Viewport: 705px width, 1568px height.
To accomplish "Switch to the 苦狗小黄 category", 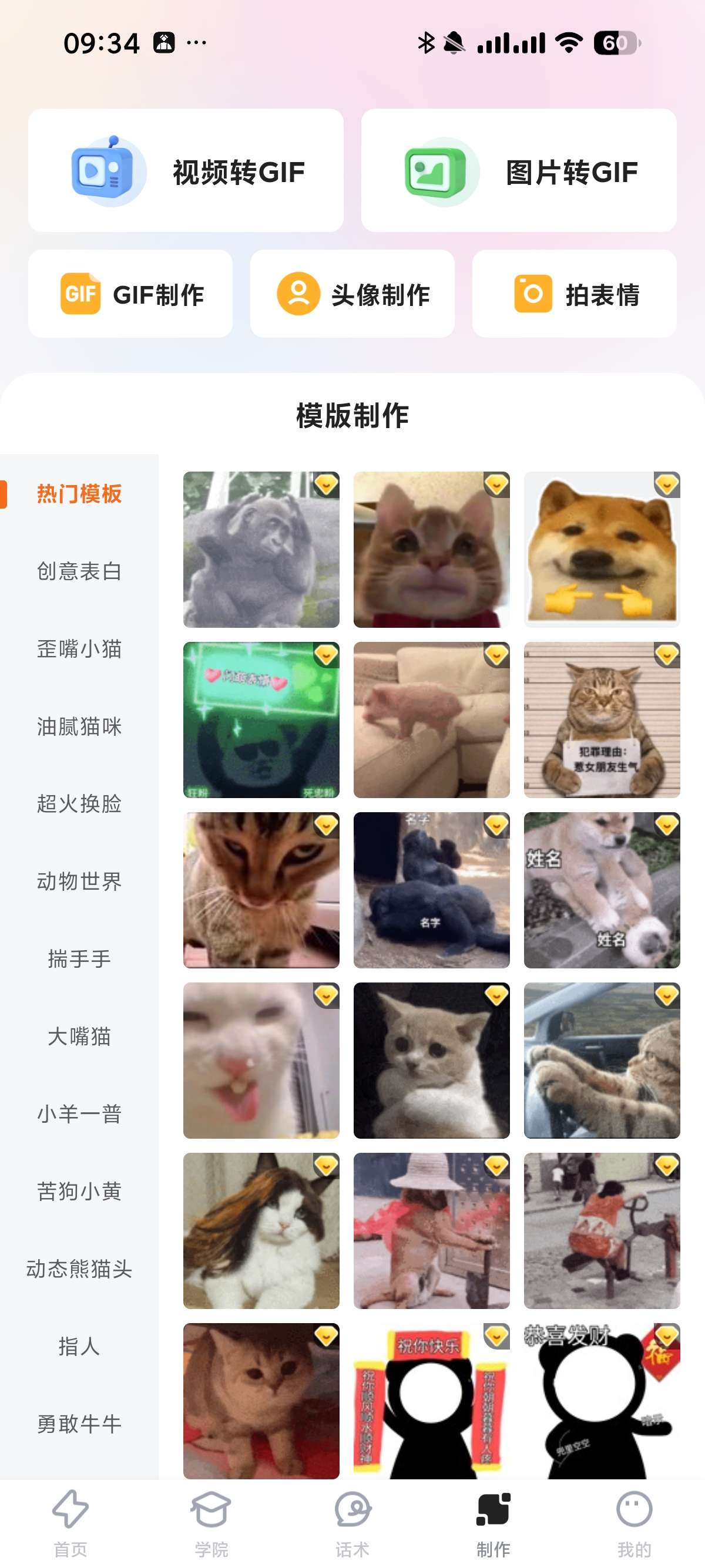I will pyautogui.click(x=79, y=1191).
